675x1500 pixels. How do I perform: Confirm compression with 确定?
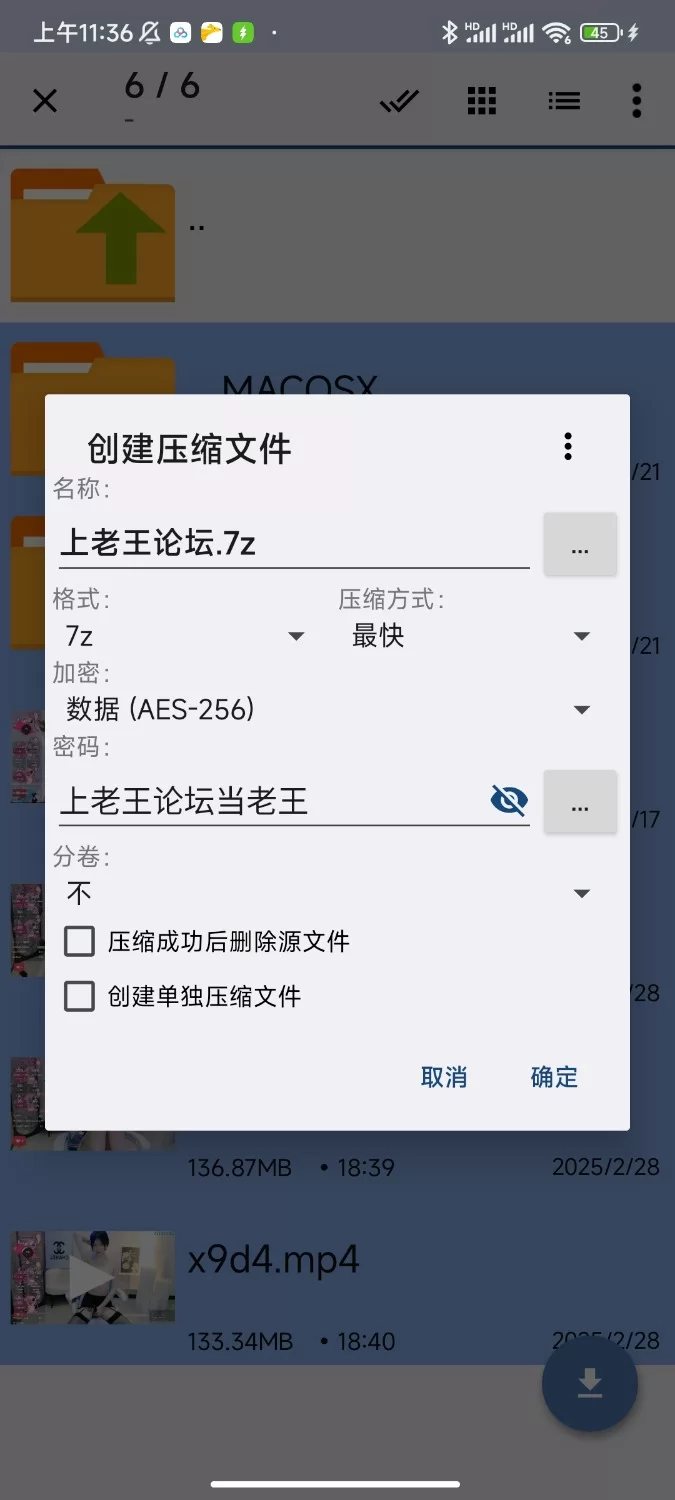(x=554, y=1077)
